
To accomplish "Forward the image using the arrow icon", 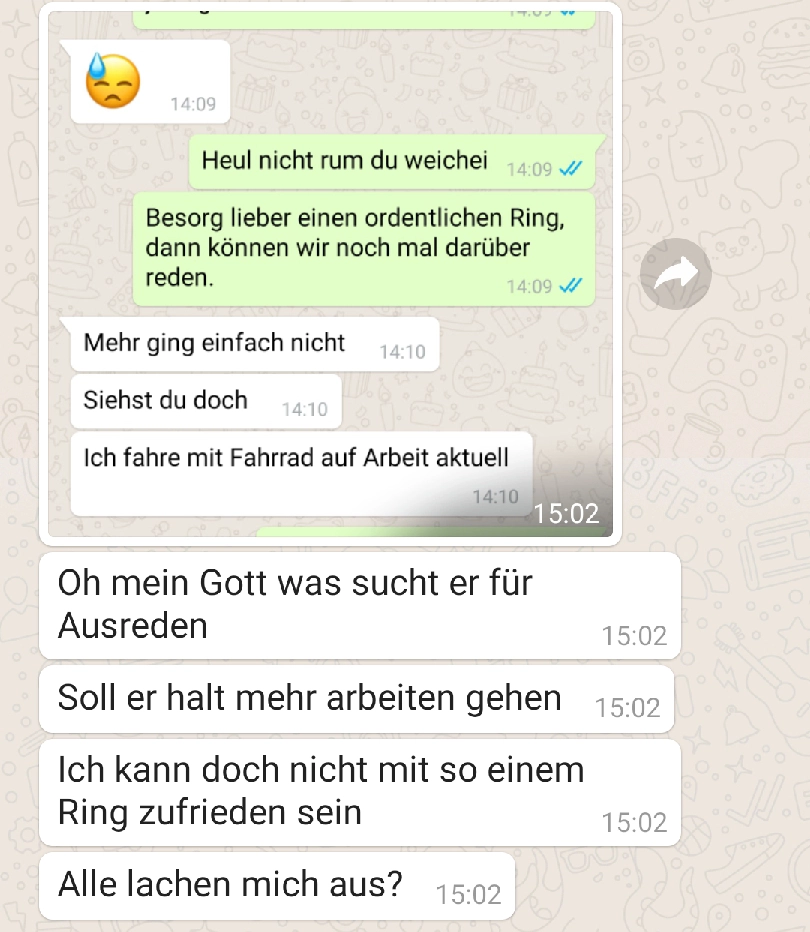I will pos(675,274).
